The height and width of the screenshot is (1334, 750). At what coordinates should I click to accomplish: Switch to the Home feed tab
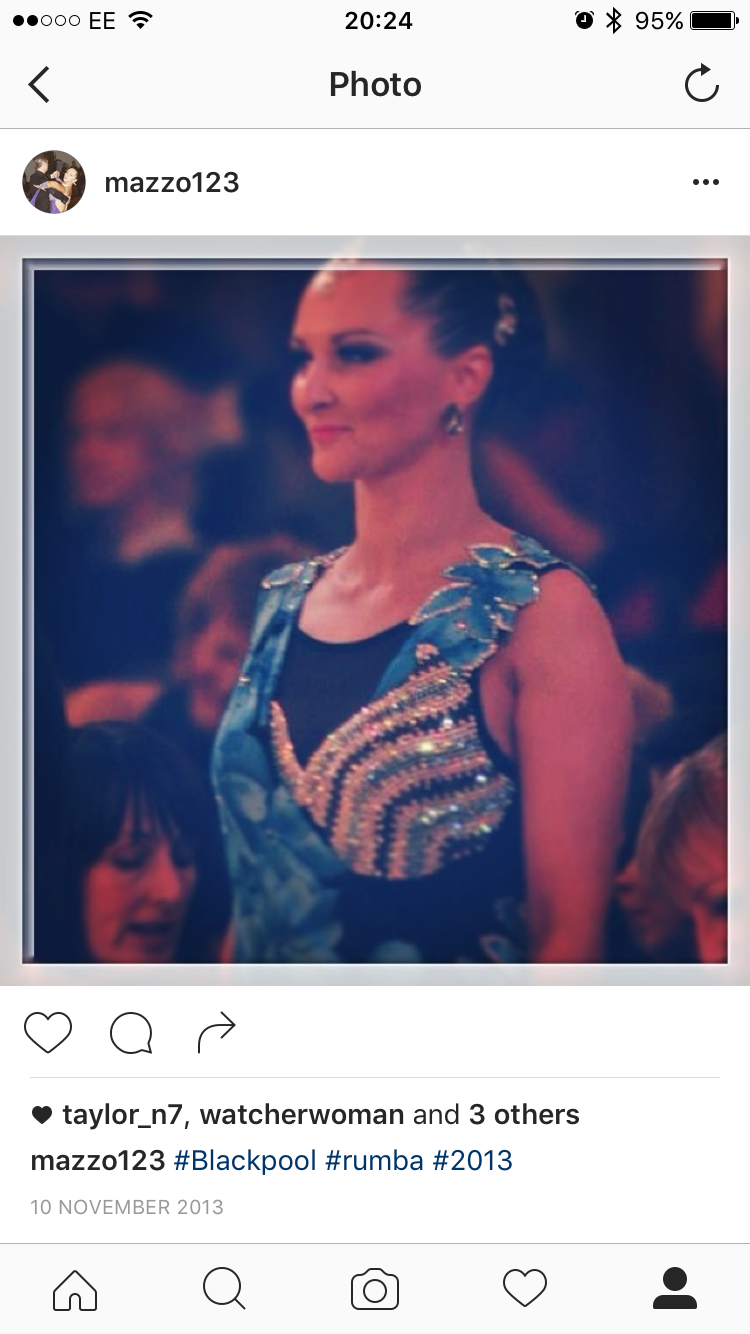coord(75,1289)
